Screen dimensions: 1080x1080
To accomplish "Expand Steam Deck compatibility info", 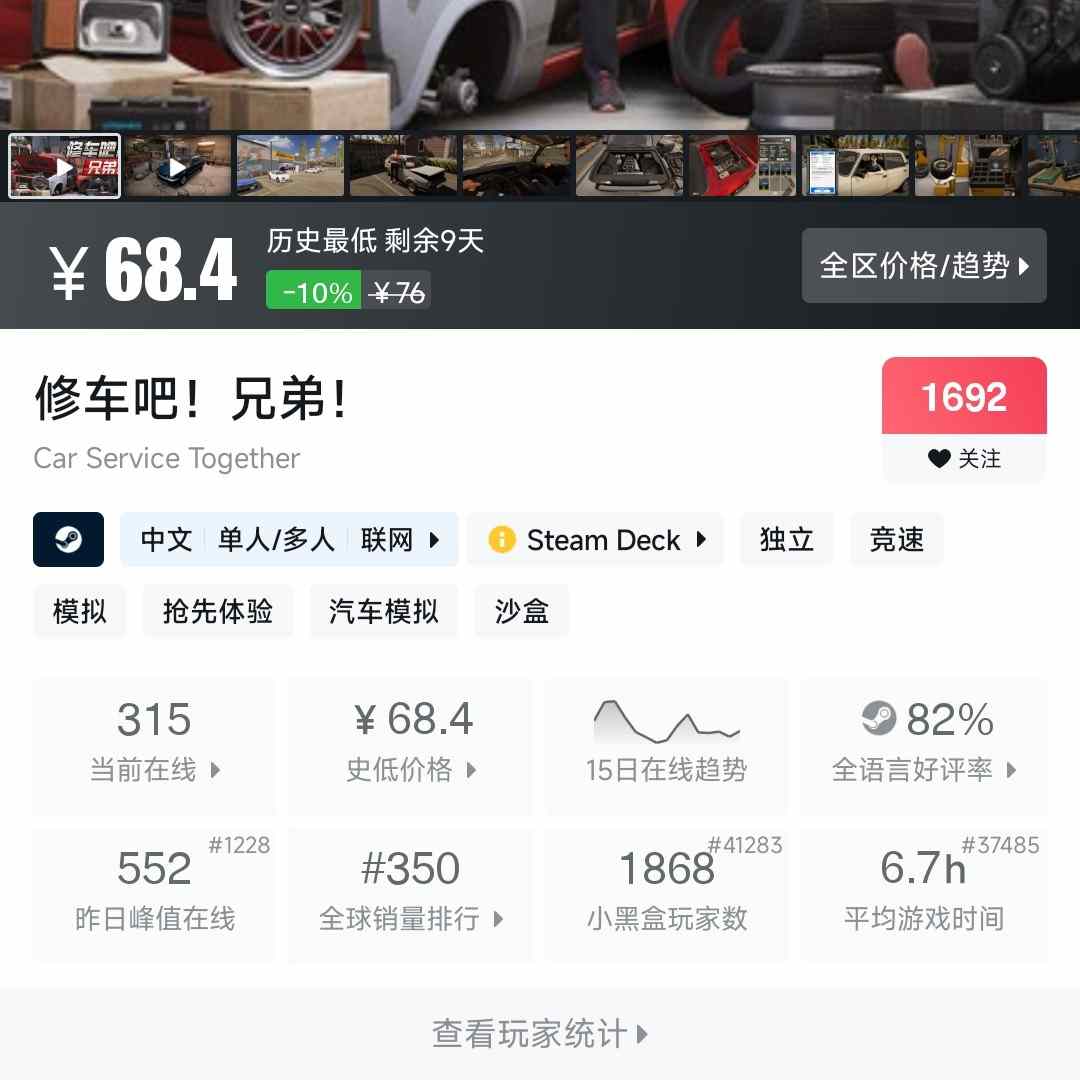I will [596, 540].
